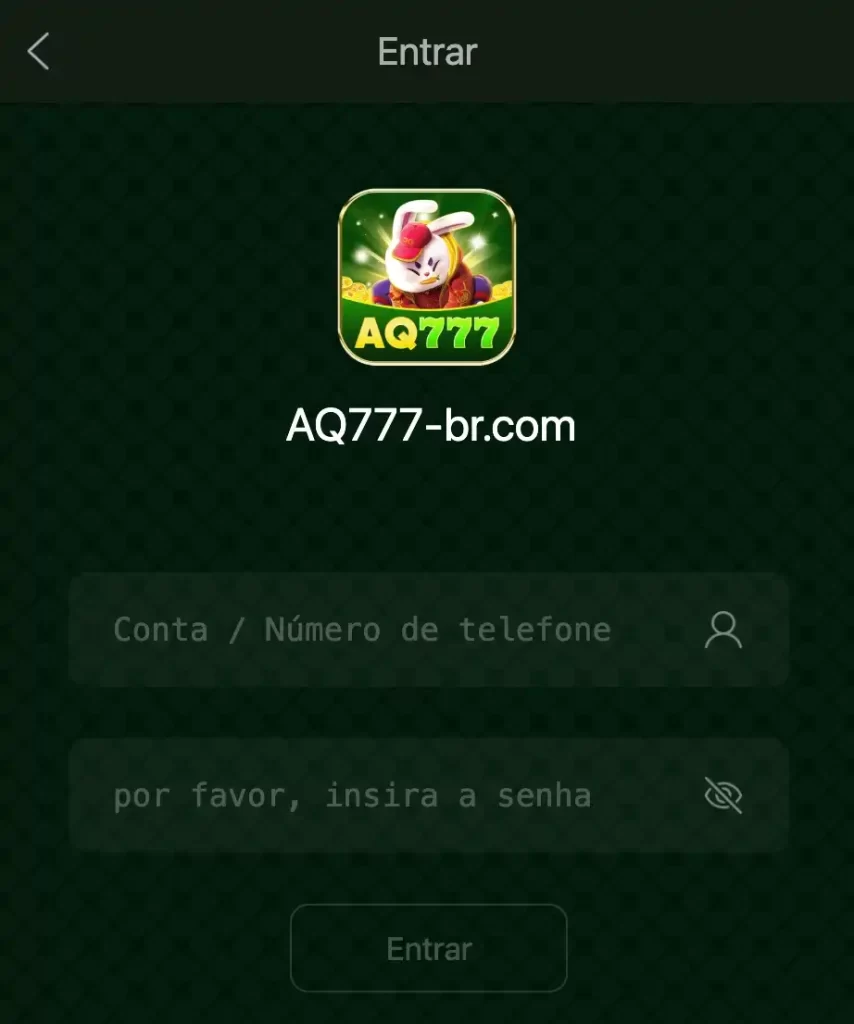Click the AQ777-br.com site label
This screenshot has width=854, height=1024.
pos(428,426)
